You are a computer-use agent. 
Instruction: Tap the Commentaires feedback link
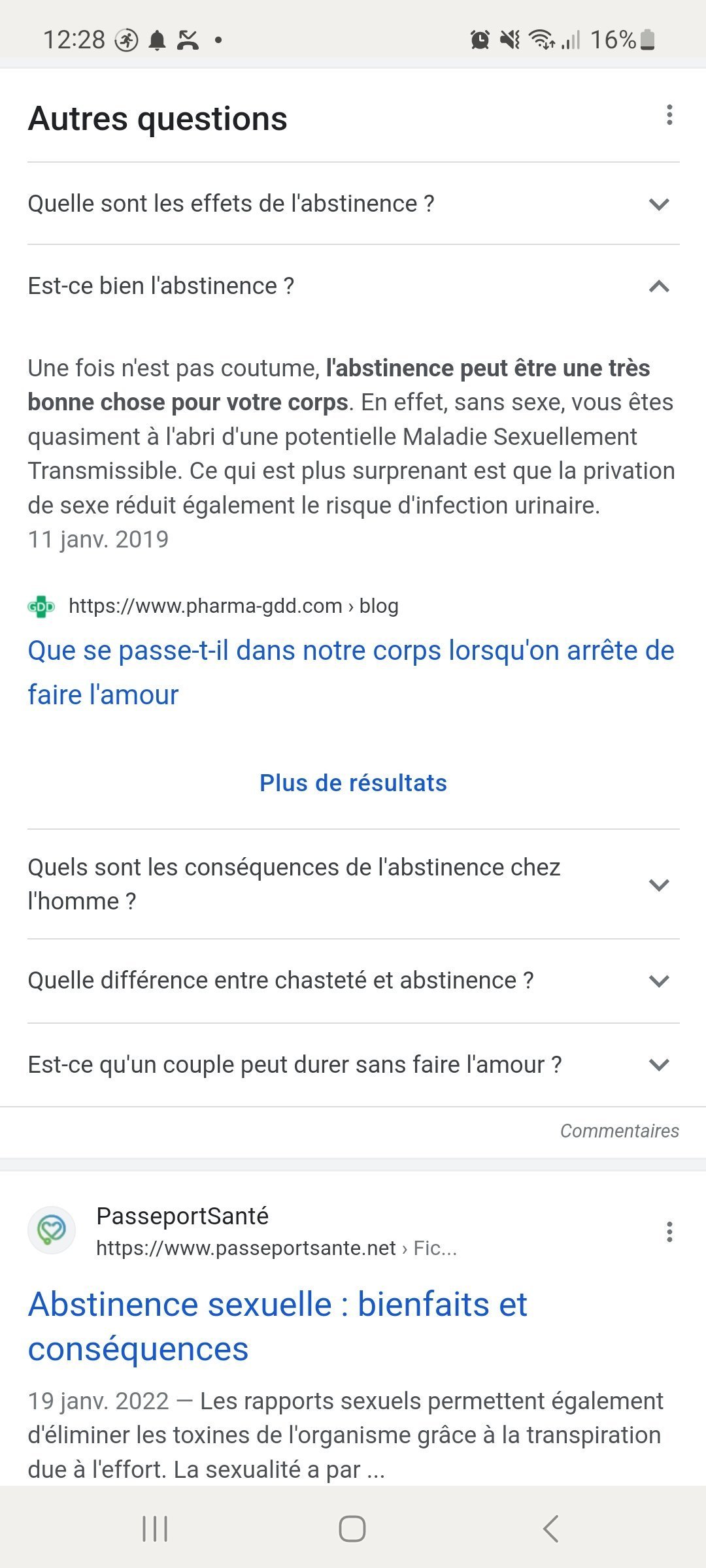point(619,1131)
